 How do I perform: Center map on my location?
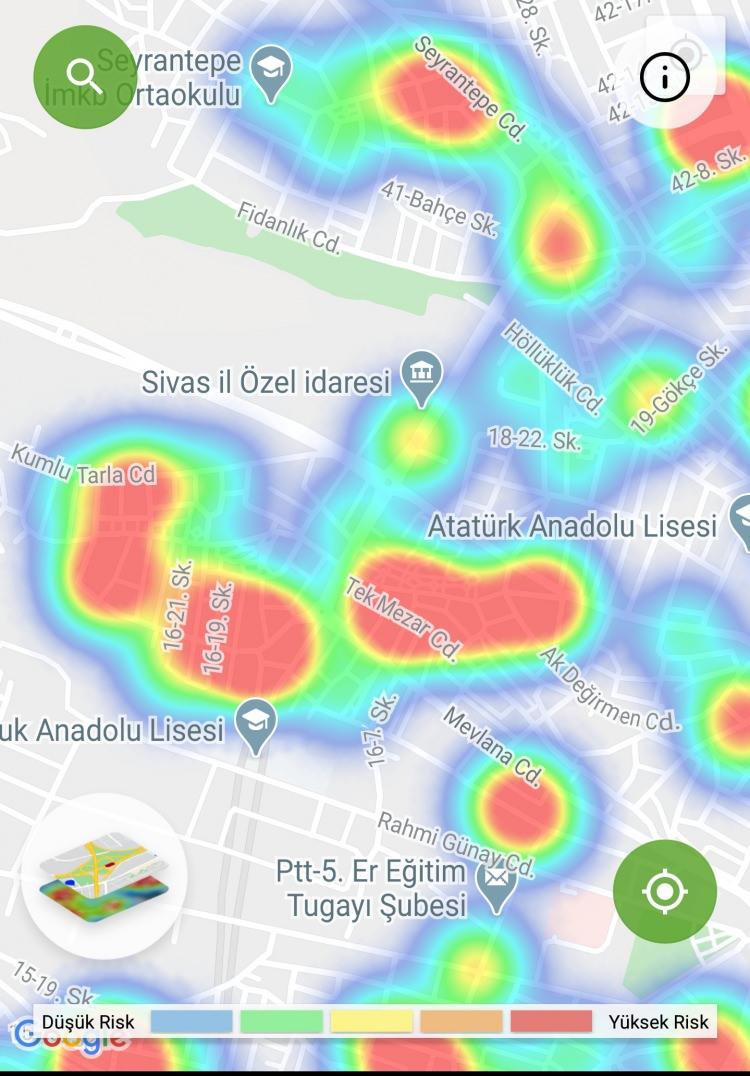(665, 891)
